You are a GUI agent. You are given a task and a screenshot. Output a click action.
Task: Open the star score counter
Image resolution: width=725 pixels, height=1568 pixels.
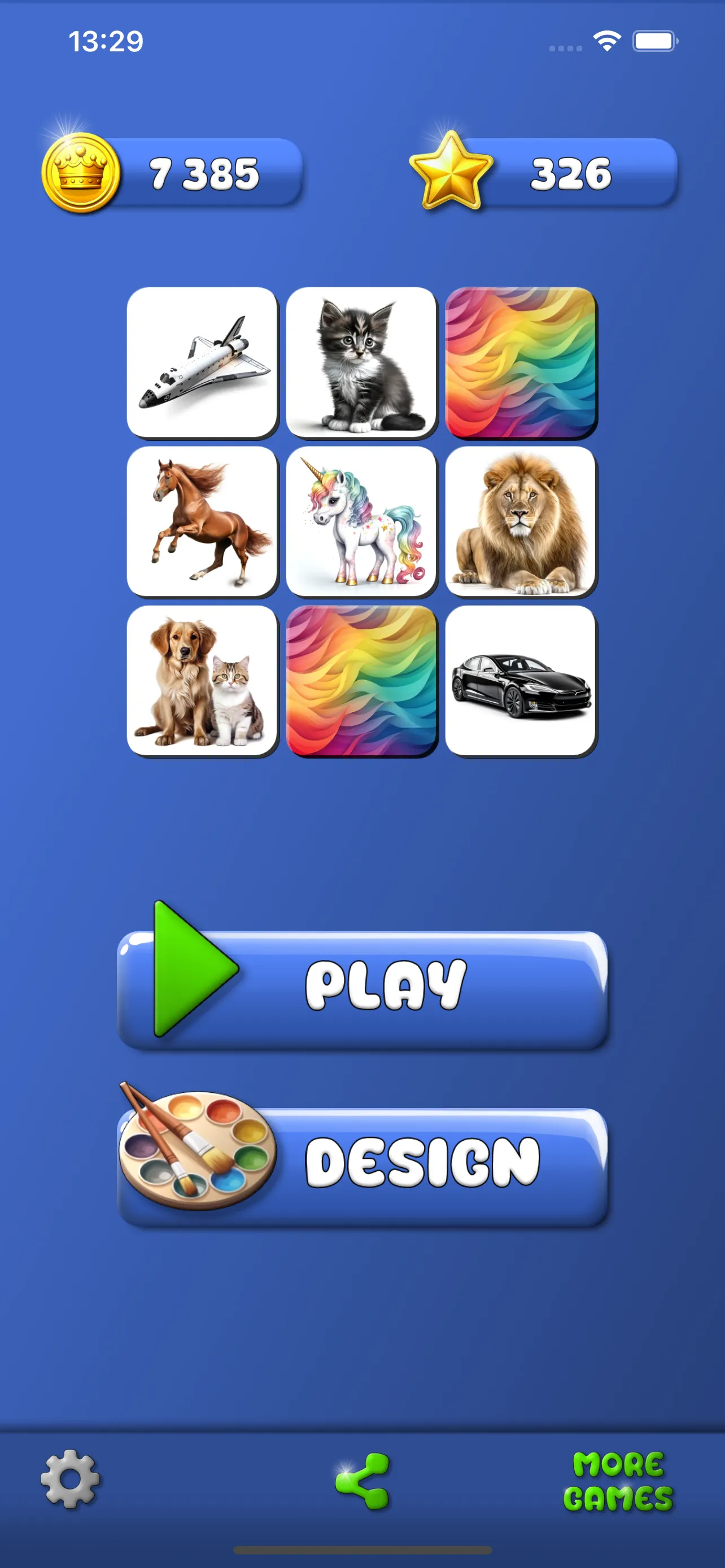tap(544, 173)
